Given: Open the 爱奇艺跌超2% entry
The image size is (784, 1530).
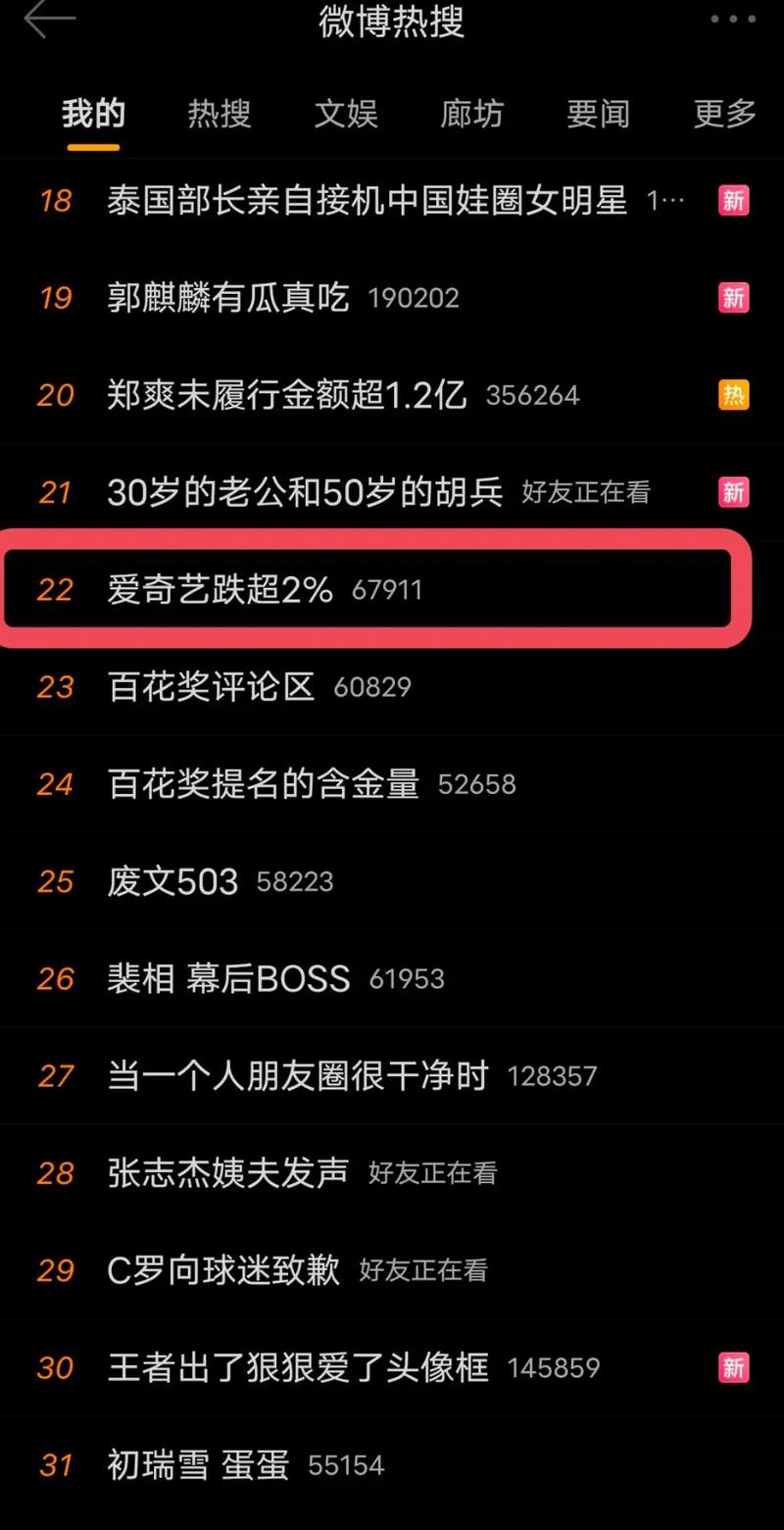Looking at the screenshot, I should 220,590.
